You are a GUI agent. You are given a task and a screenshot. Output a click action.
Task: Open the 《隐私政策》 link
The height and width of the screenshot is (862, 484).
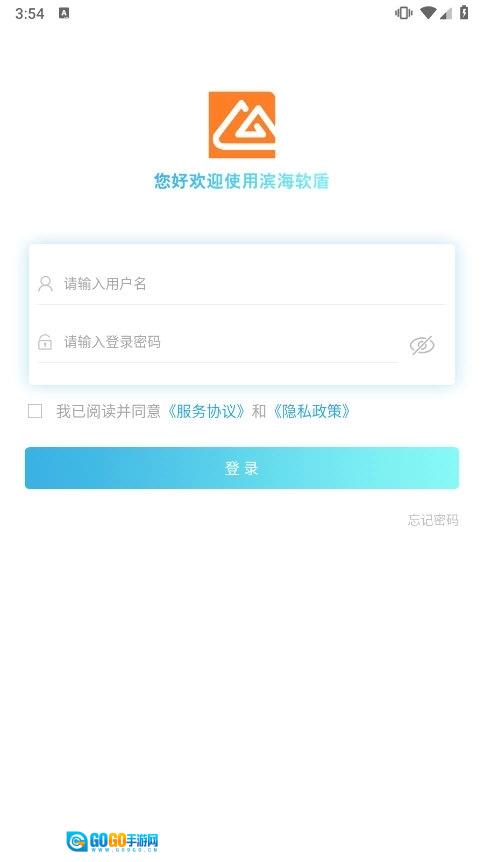tap(311, 411)
